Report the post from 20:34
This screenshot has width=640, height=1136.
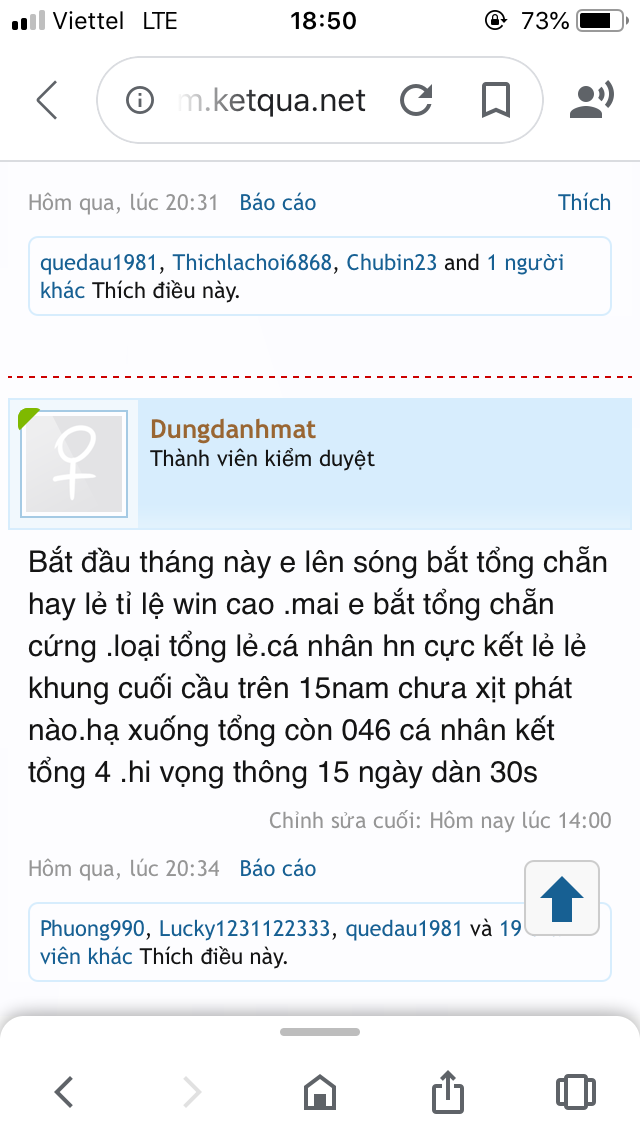tap(278, 868)
